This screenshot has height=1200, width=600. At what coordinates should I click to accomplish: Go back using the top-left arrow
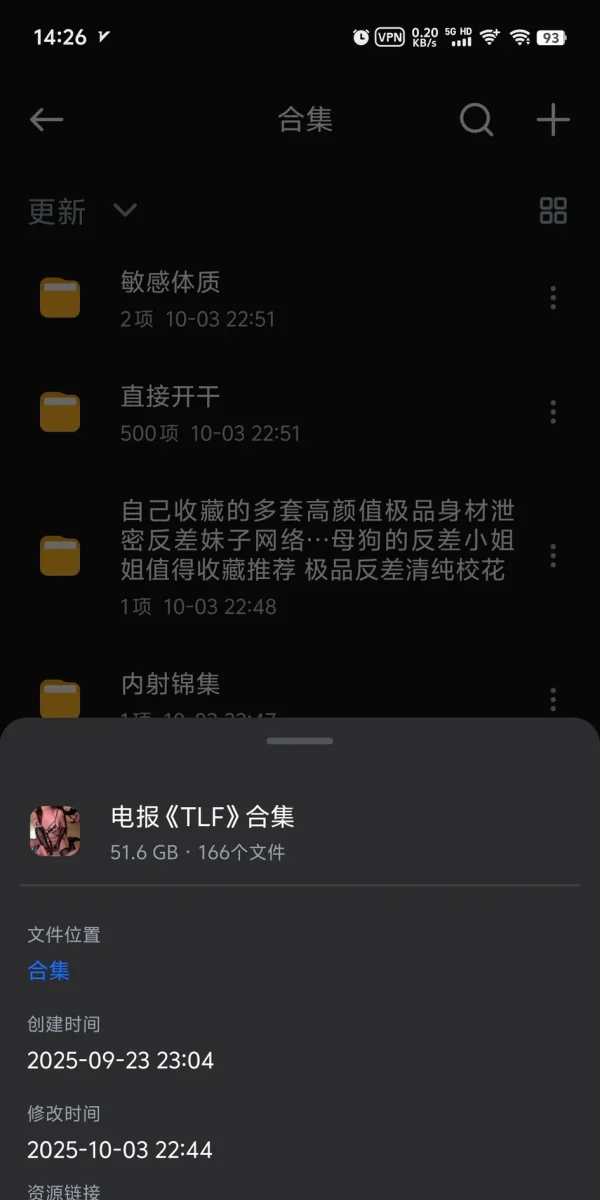[x=46, y=121]
